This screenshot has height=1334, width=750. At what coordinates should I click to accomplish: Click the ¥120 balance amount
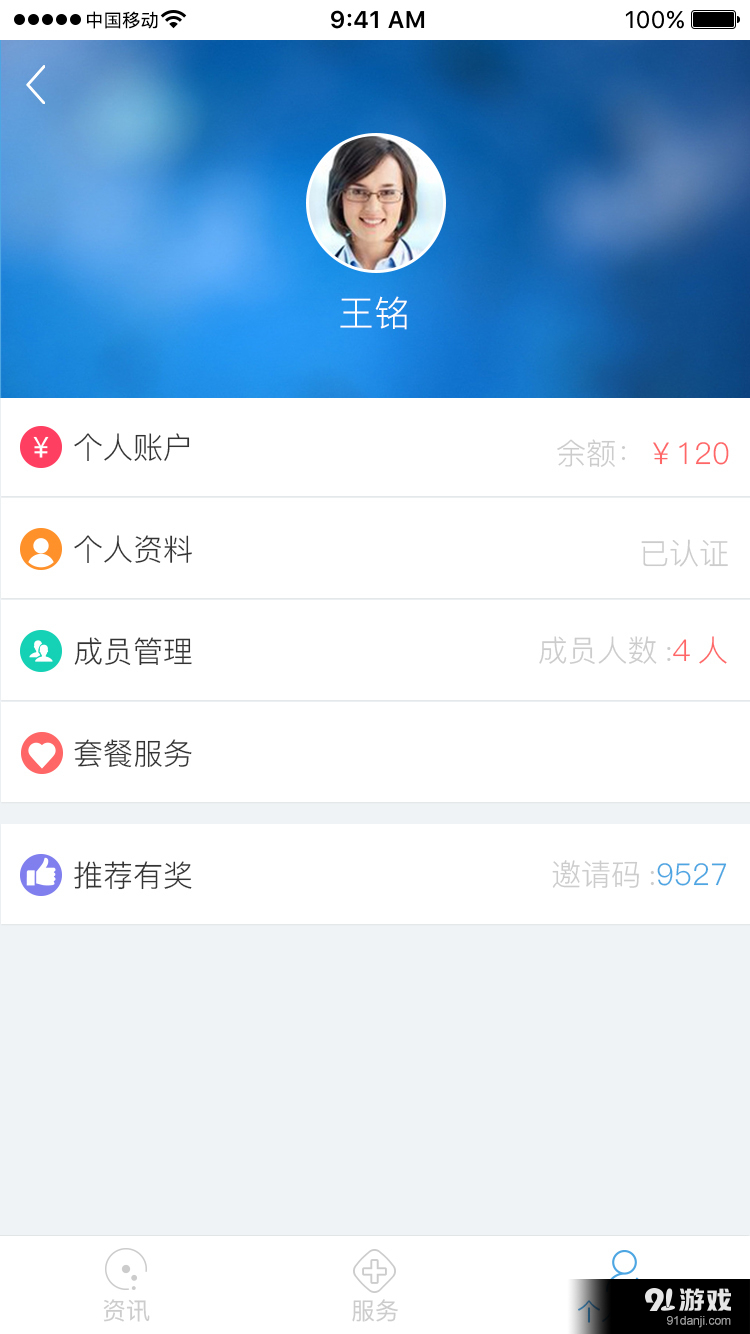tap(692, 453)
